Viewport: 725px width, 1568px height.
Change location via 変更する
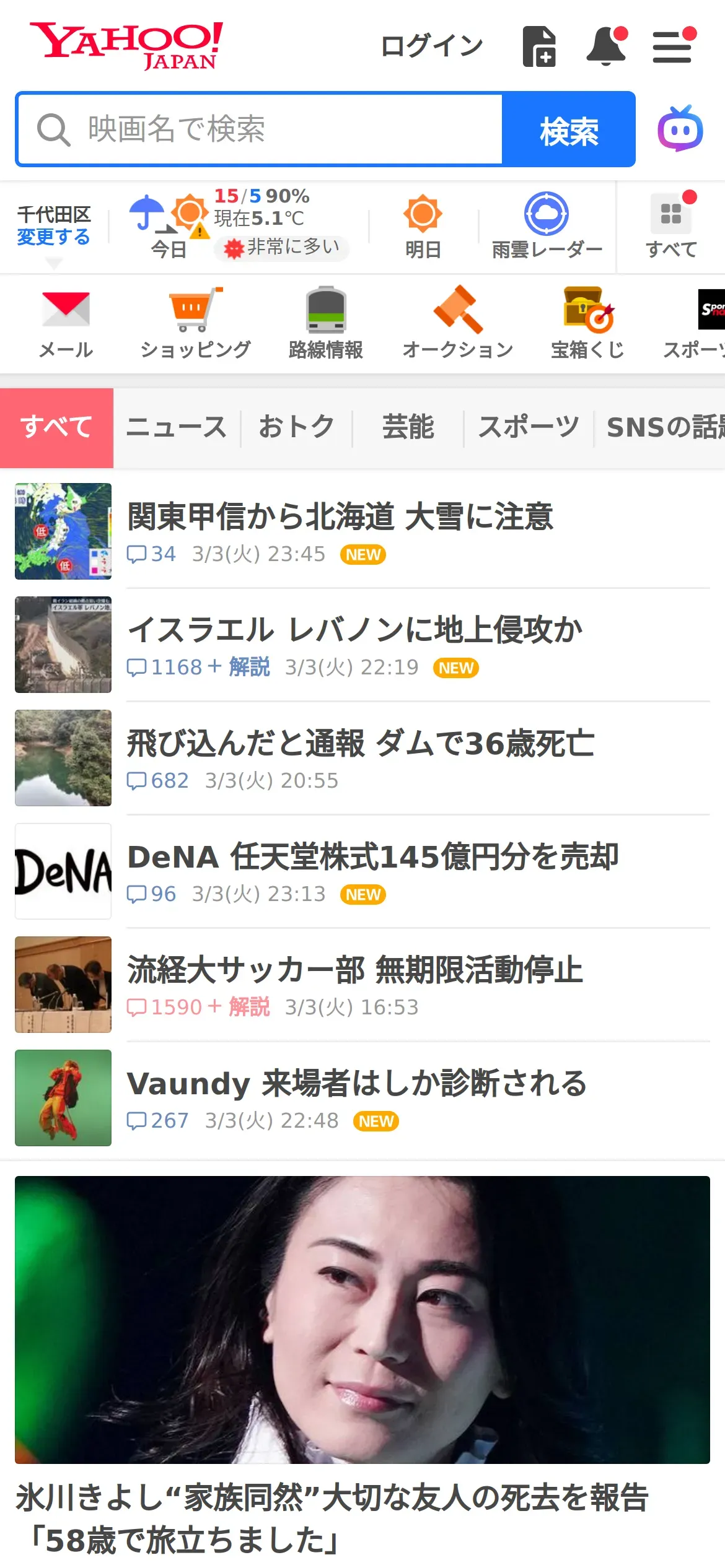[53, 237]
